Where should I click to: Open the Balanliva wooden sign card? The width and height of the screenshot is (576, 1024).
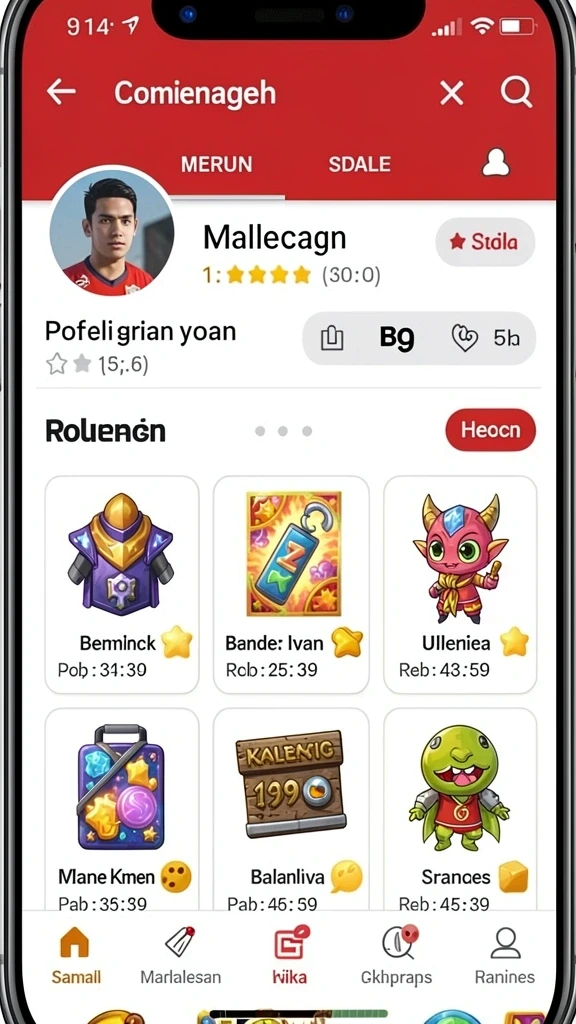pos(291,810)
